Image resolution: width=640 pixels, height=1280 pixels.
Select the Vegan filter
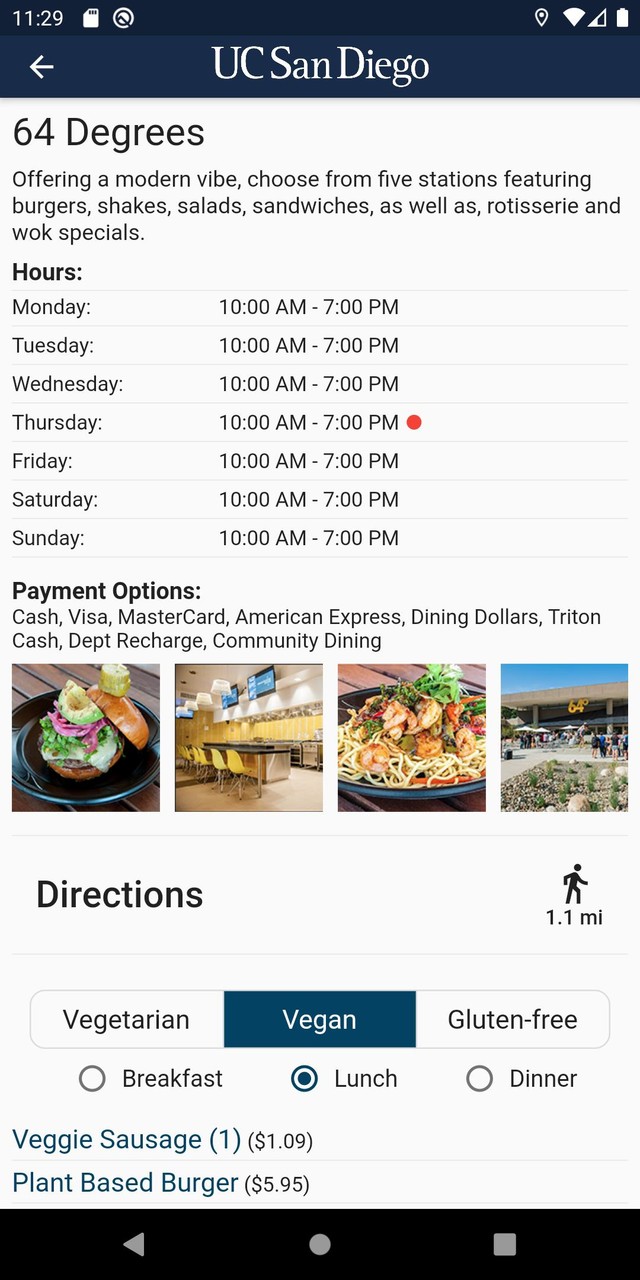pyautogui.click(x=320, y=1019)
